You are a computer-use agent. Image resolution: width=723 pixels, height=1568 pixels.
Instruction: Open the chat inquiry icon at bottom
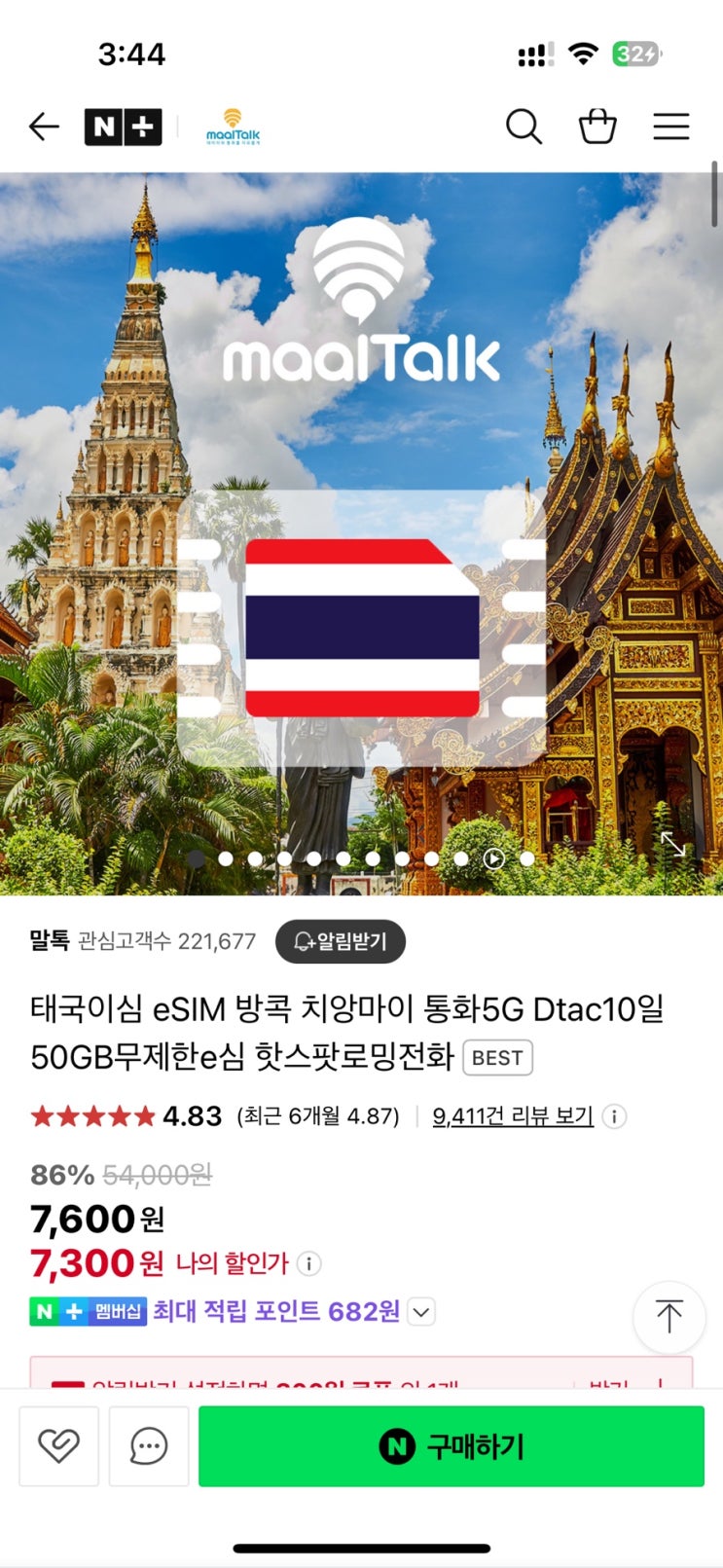[x=148, y=1446]
